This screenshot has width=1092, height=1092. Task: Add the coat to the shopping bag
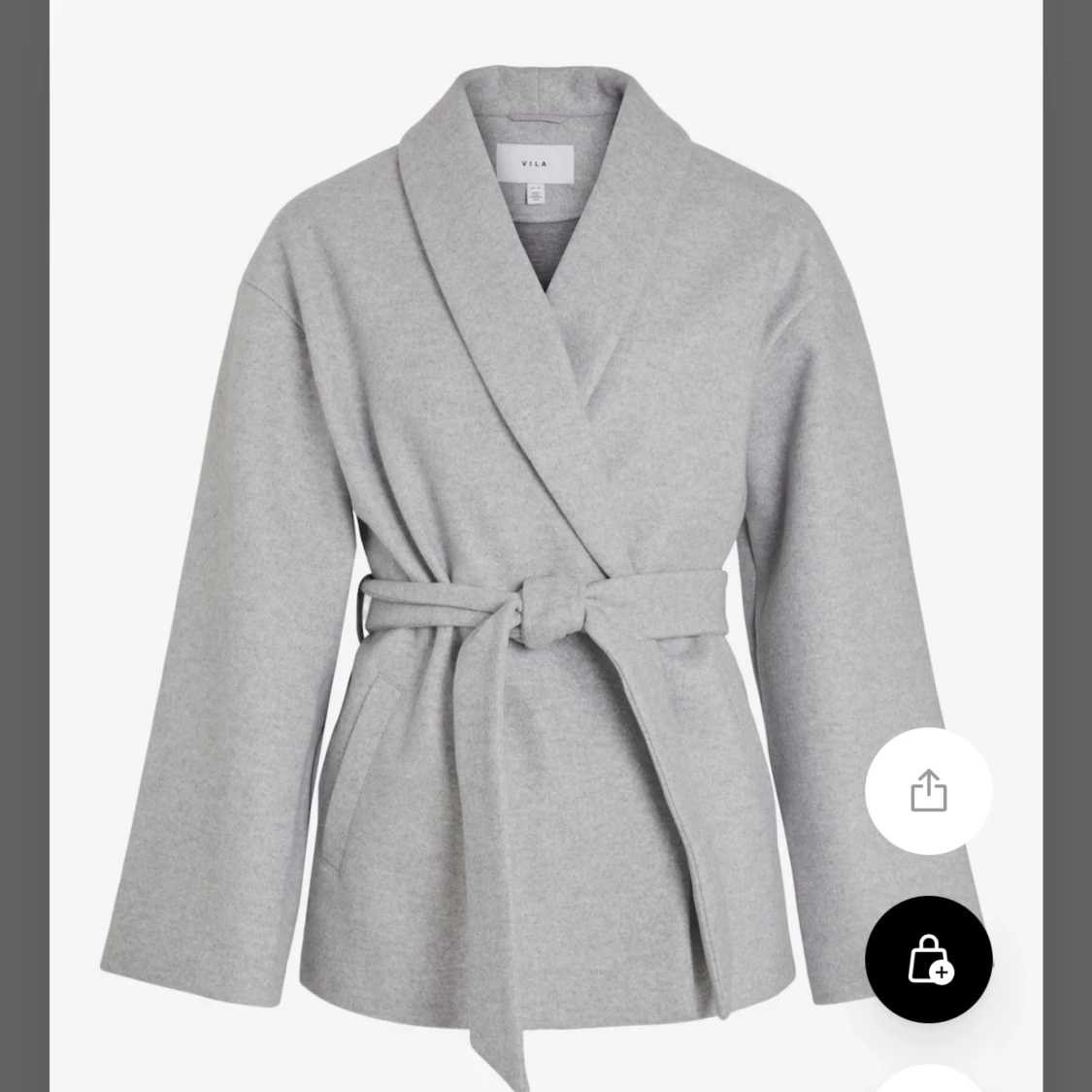click(928, 959)
